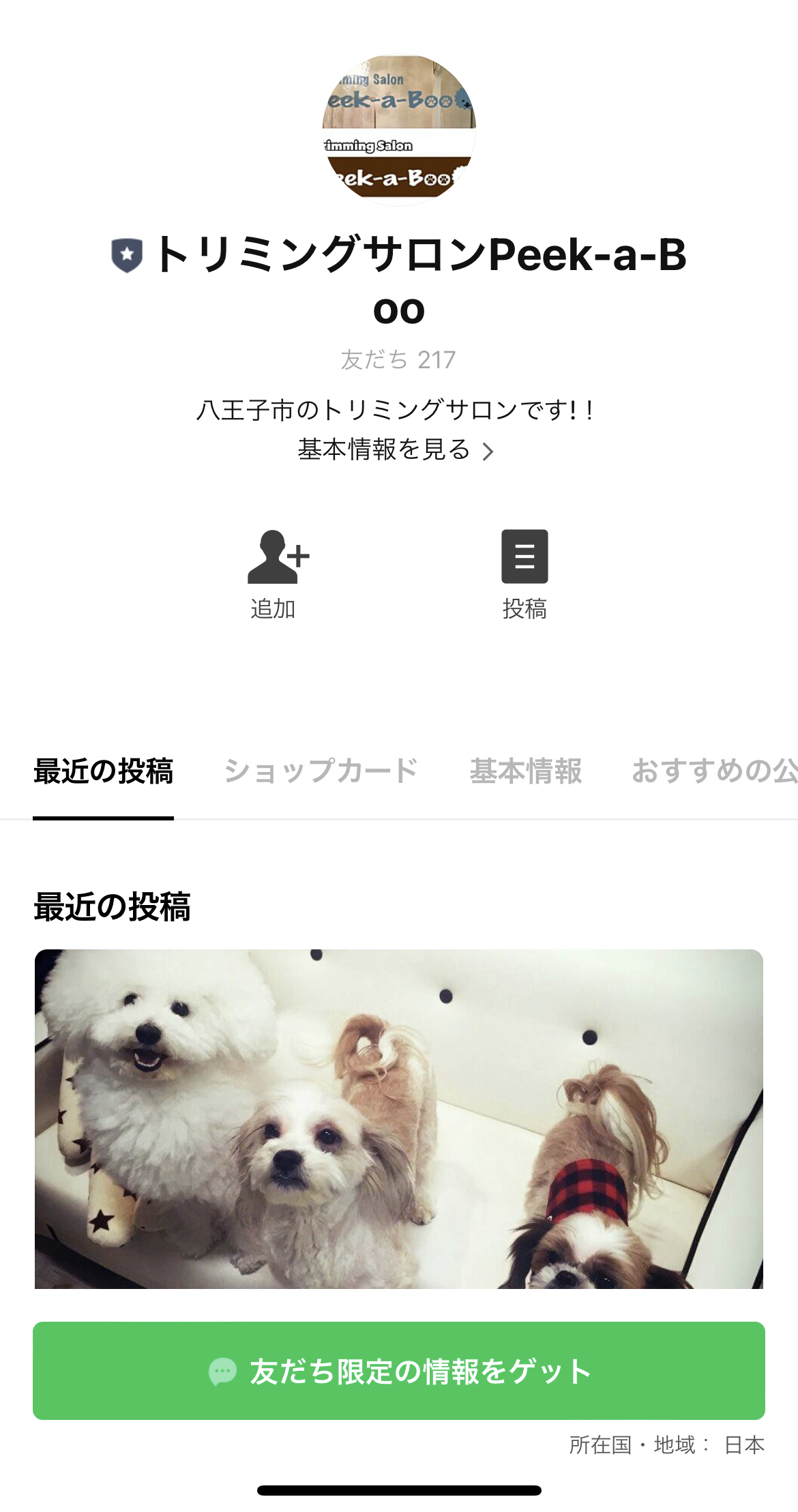This screenshot has height=1512, width=798.
Task: Switch to ショップカード tab
Action: tap(321, 771)
